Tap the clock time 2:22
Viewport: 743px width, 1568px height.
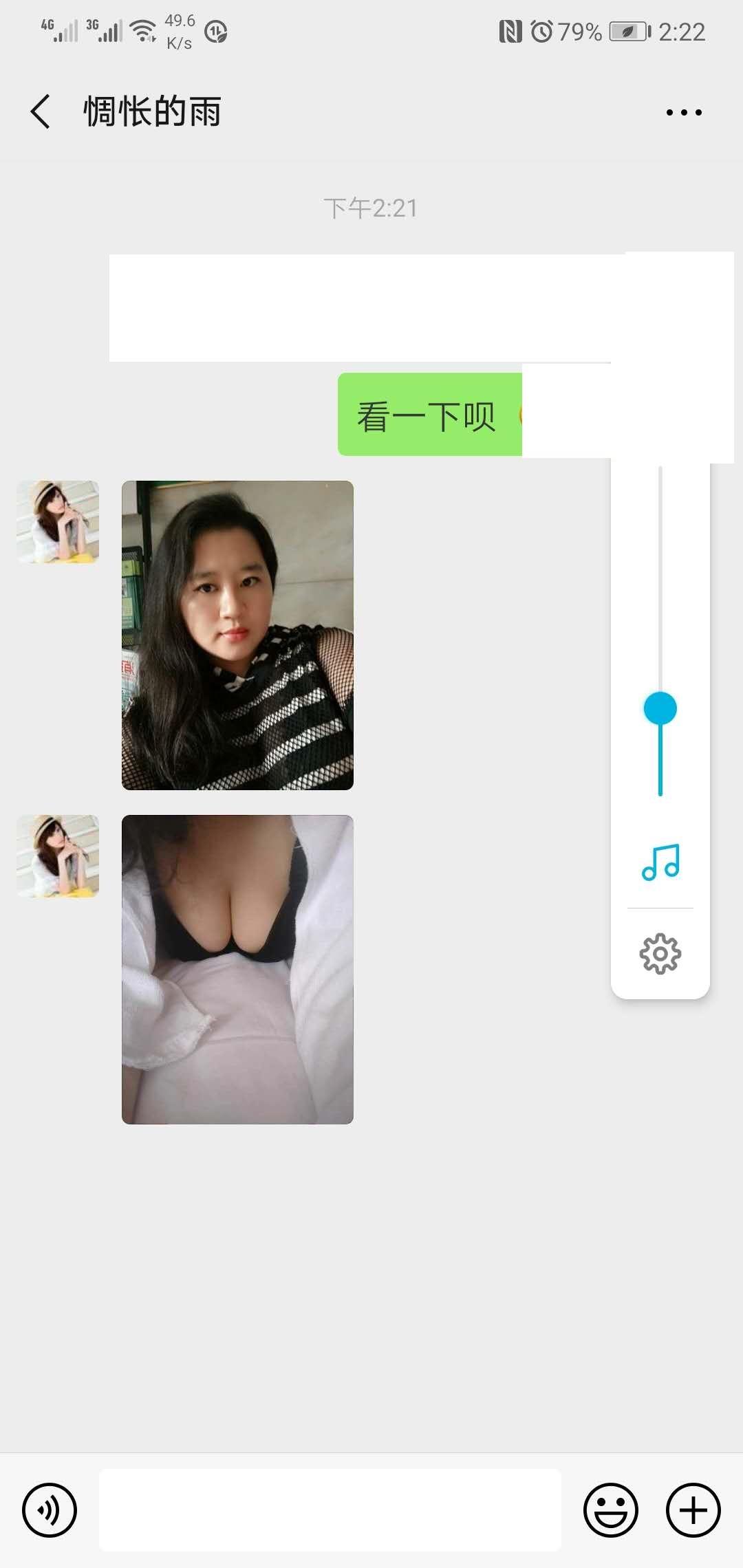point(680,31)
